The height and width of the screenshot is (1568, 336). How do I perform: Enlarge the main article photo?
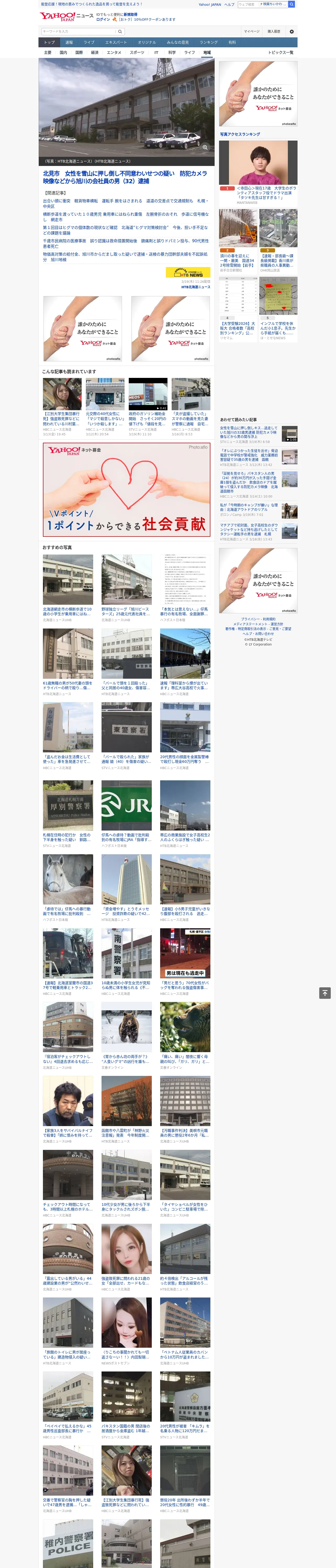click(205, 147)
